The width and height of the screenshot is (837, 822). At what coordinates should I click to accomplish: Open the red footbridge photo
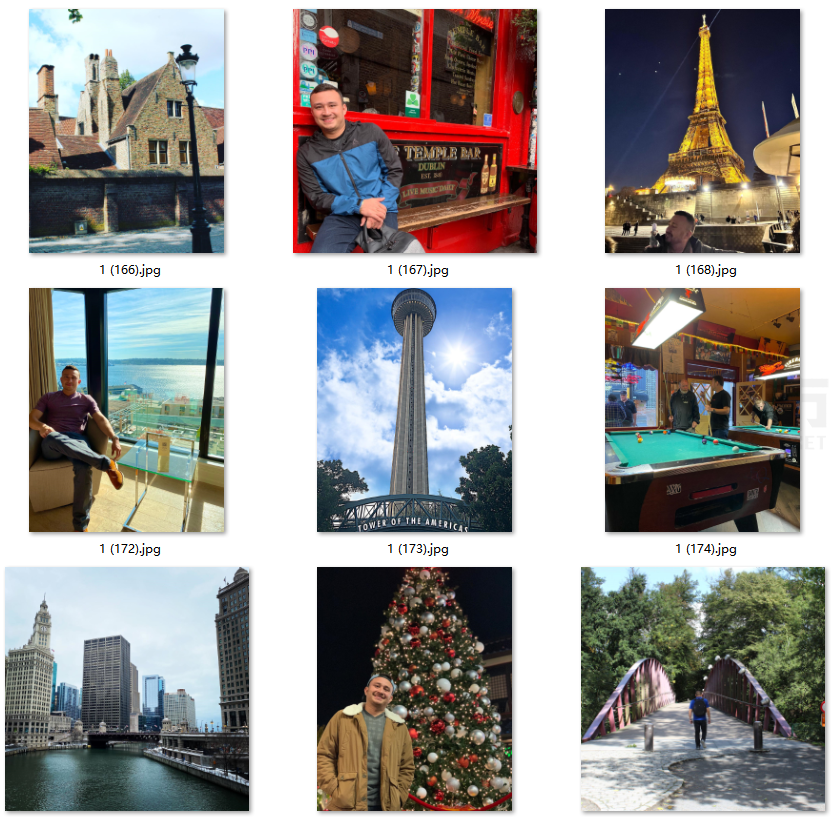[702, 689]
